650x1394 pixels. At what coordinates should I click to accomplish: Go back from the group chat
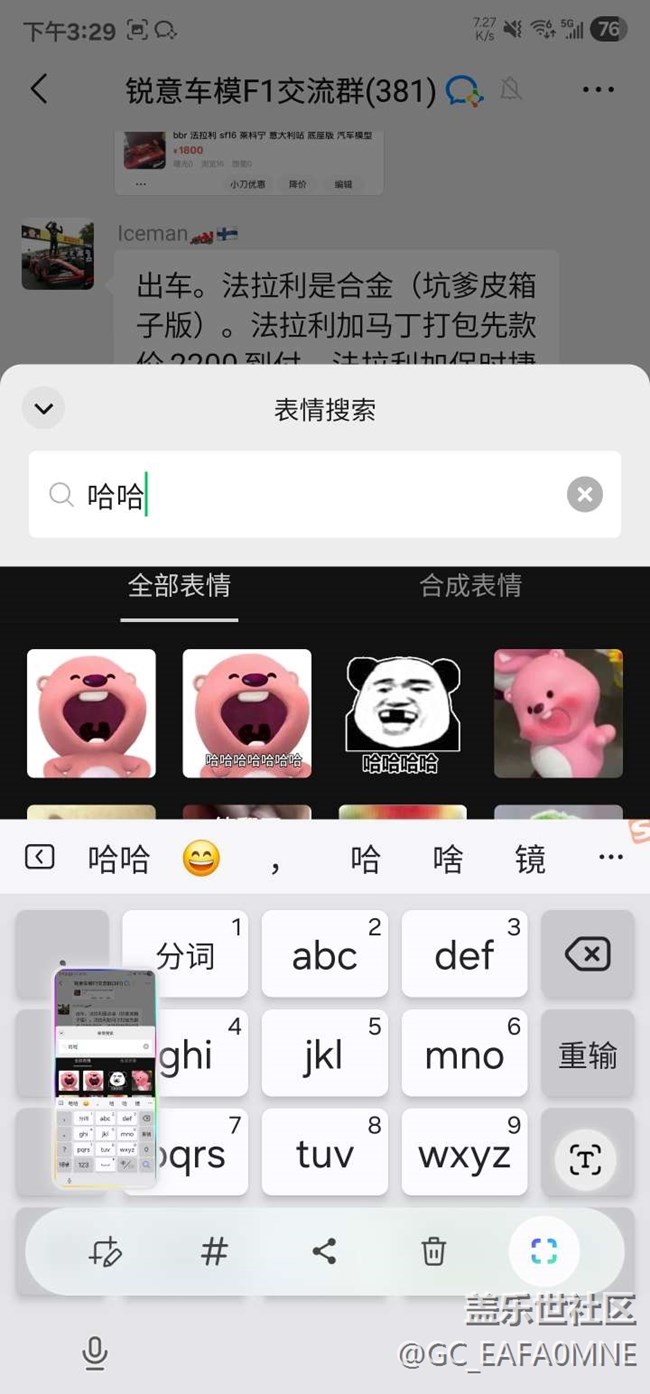pyautogui.click(x=39, y=89)
